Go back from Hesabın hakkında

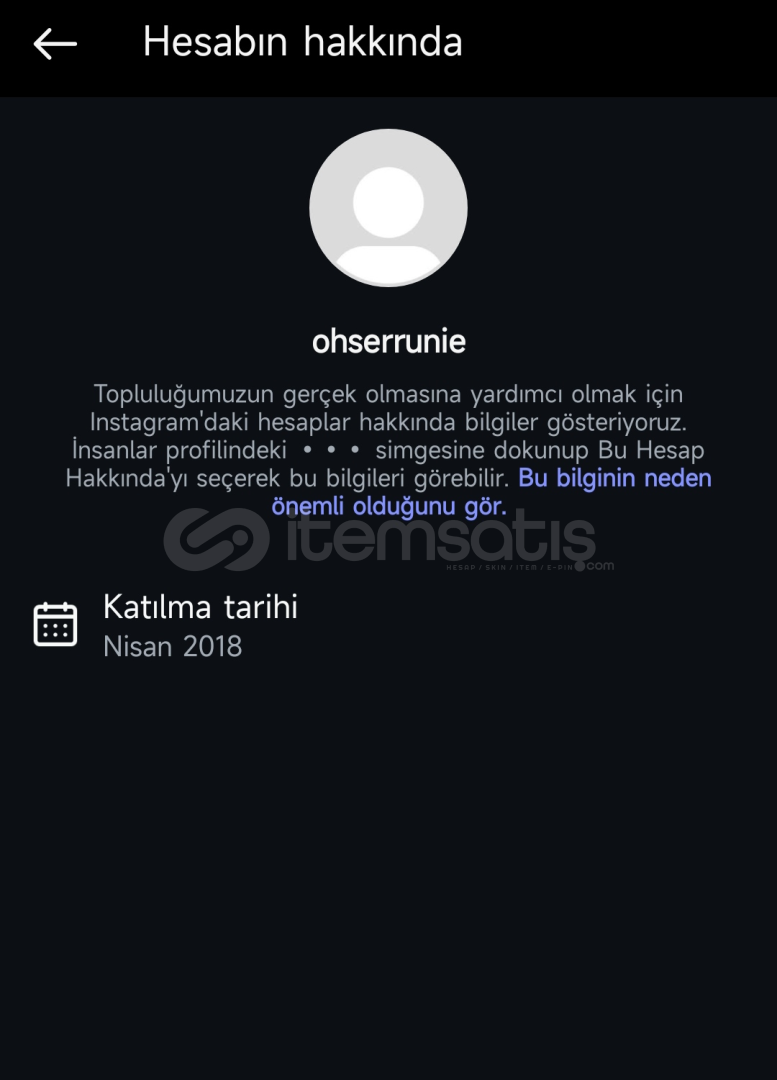55,44
